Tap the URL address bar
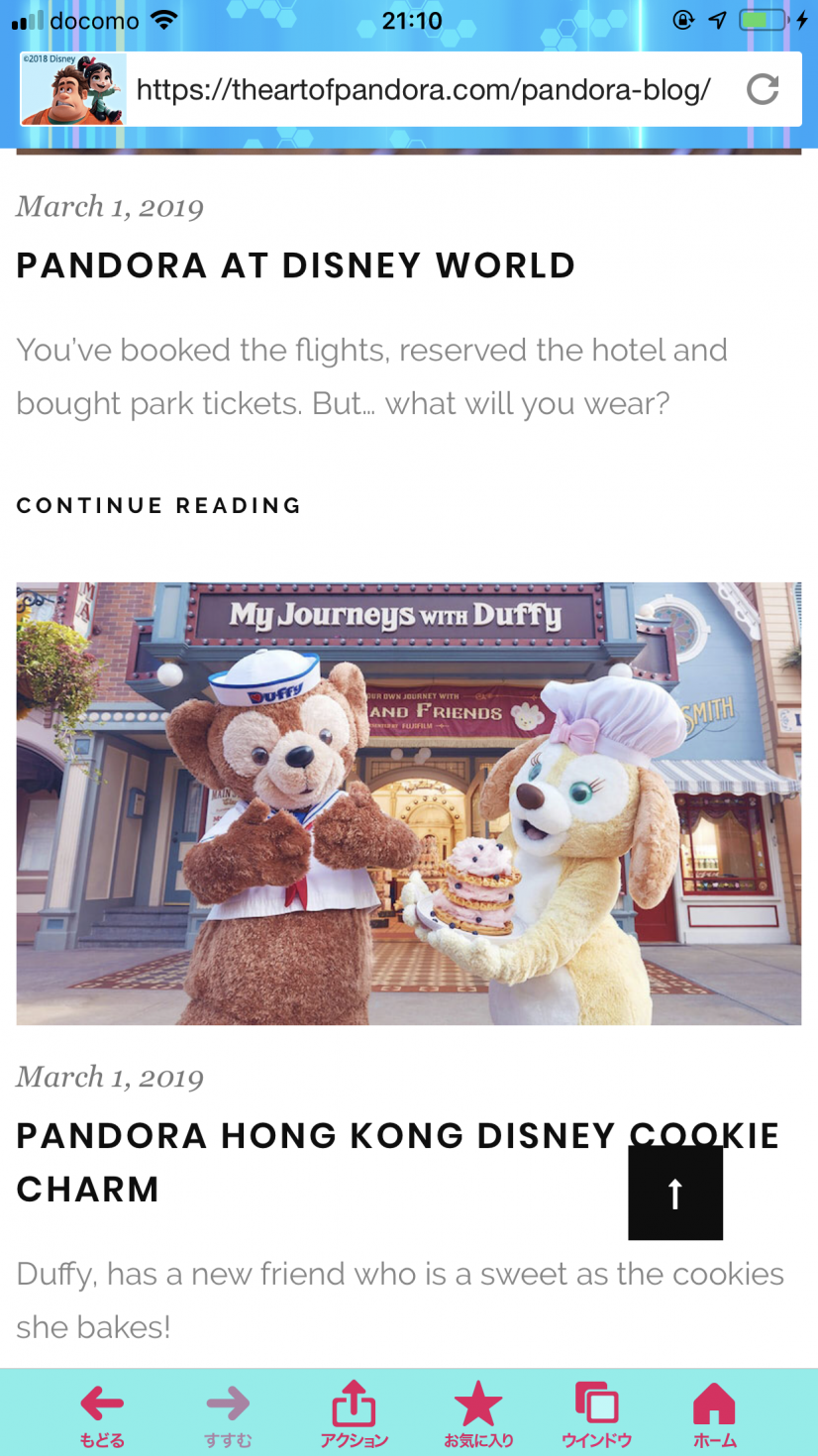Image resolution: width=818 pixels, height=1456 pixels. click(426, 90)
